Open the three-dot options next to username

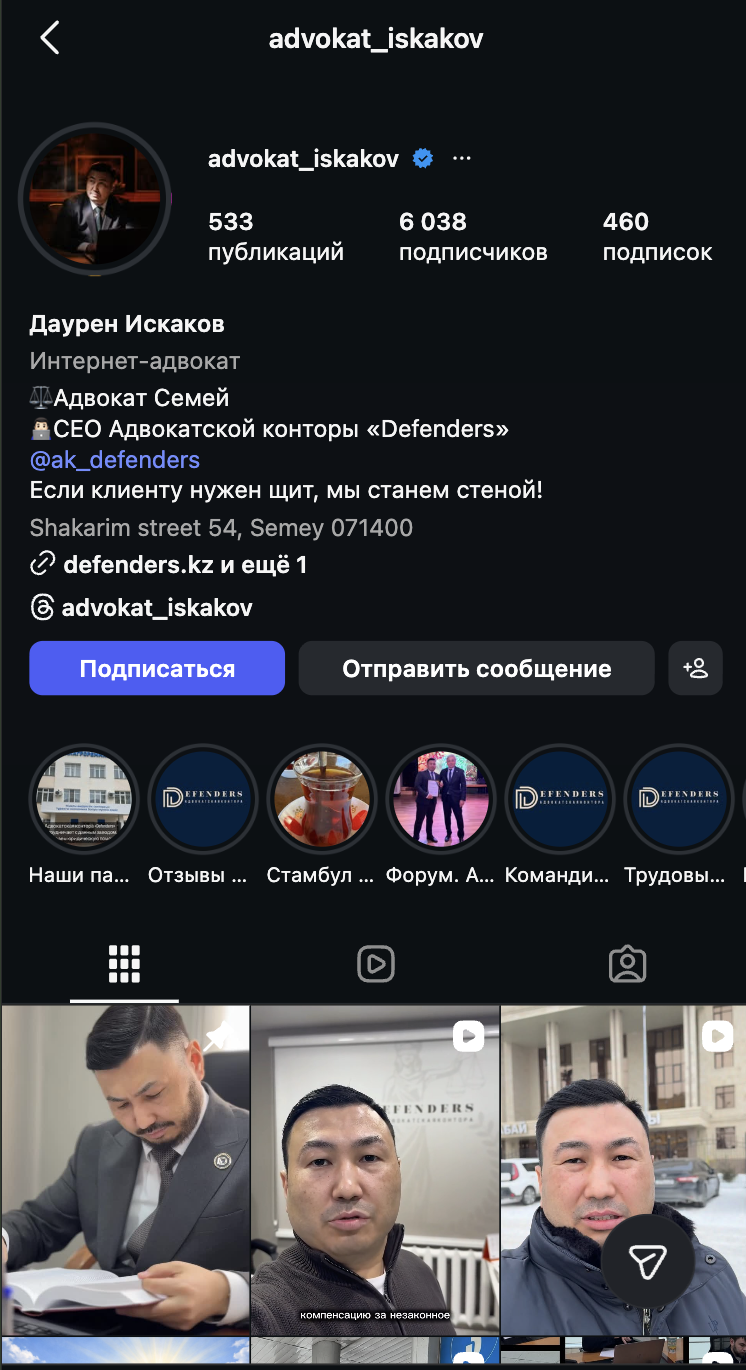[461, 158]
